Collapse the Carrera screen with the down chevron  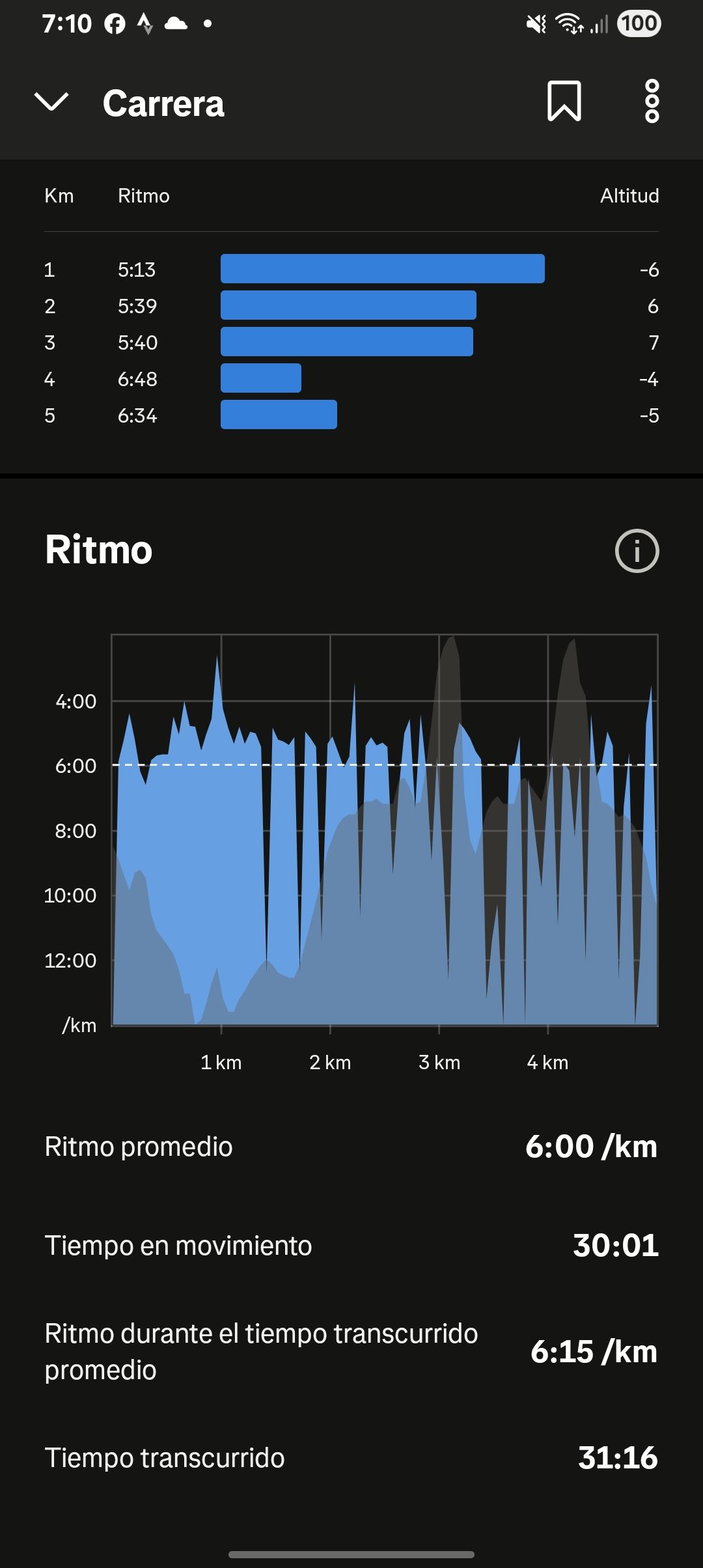(51, 102)
